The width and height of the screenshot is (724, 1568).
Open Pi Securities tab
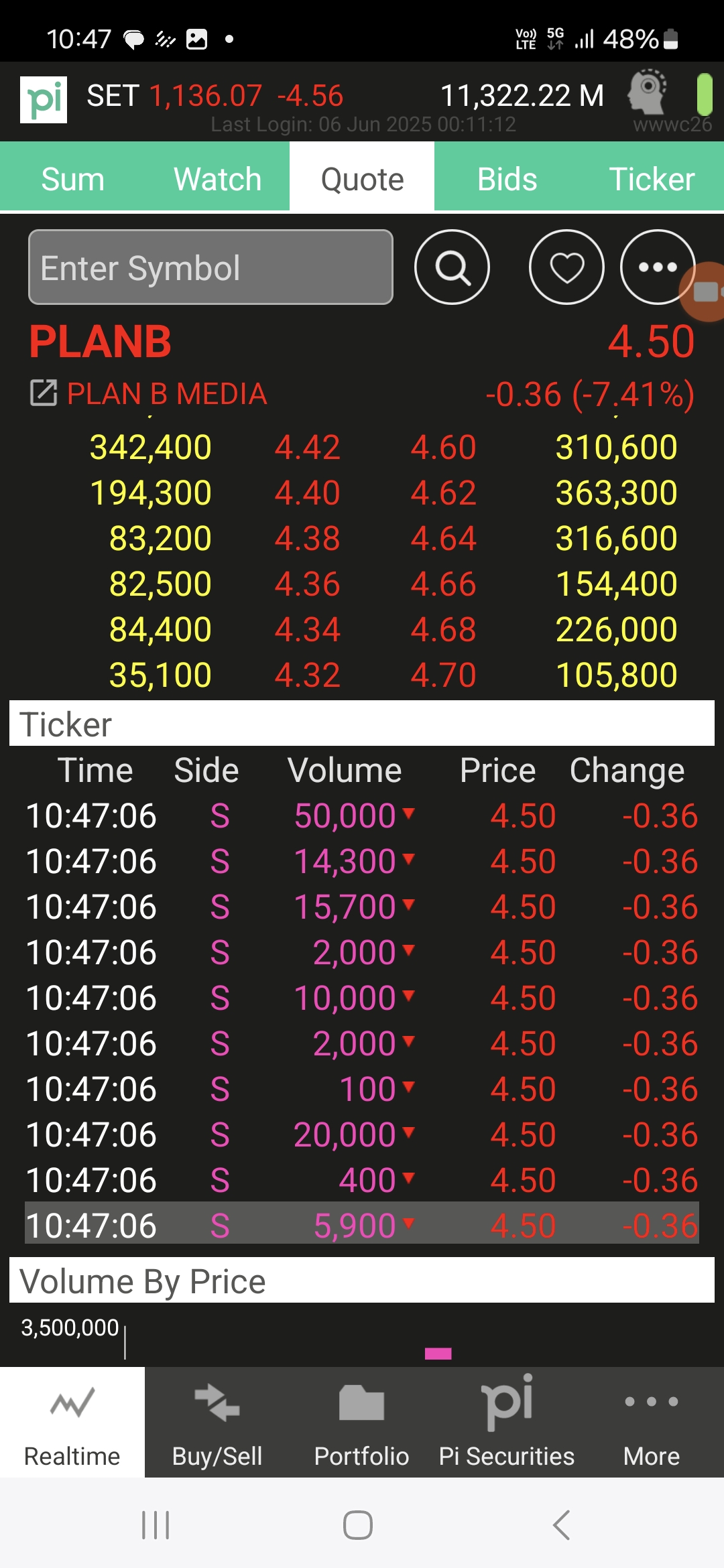[507, 1422]
